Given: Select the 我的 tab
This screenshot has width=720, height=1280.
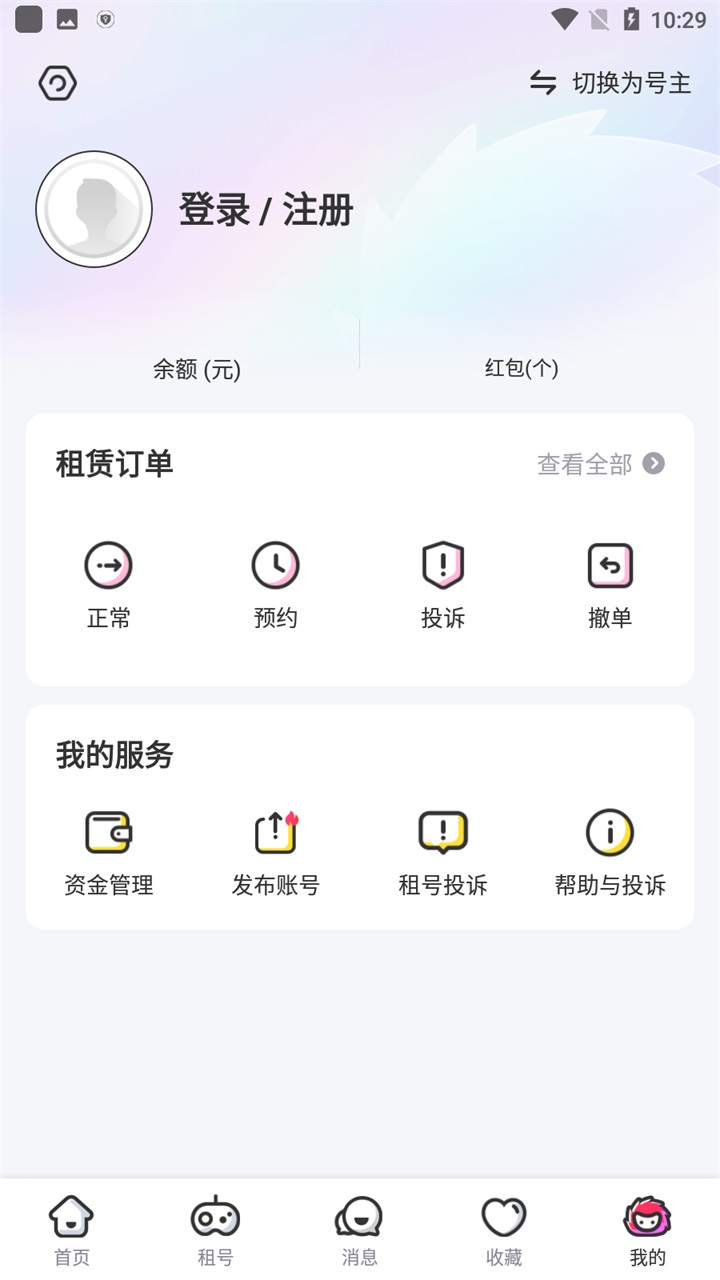Looking at the screenshot, I should pyautogui.click(x=647, y=1230).
